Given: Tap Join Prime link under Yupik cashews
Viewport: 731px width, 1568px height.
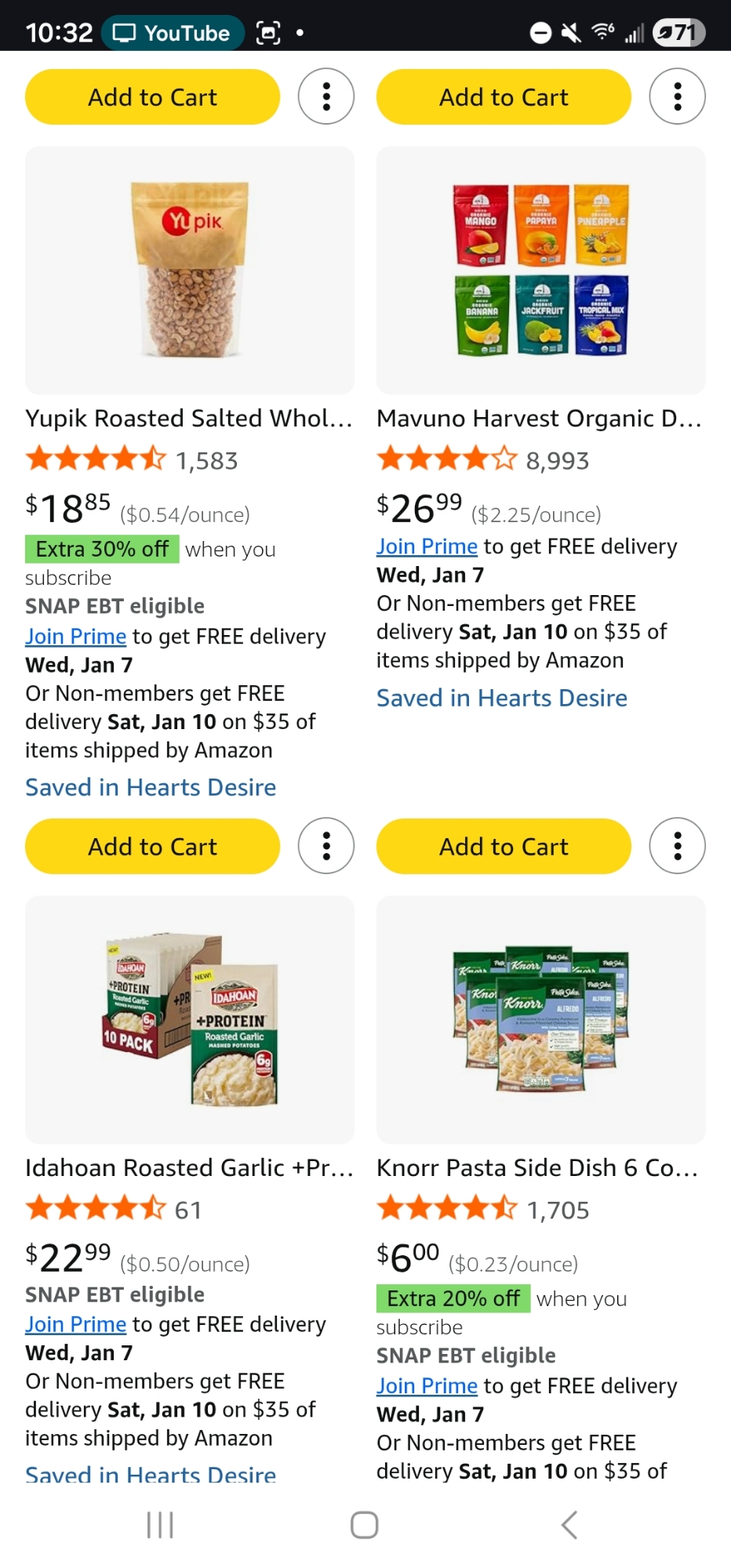Looking at the screenshot, I should click(75, 636).
